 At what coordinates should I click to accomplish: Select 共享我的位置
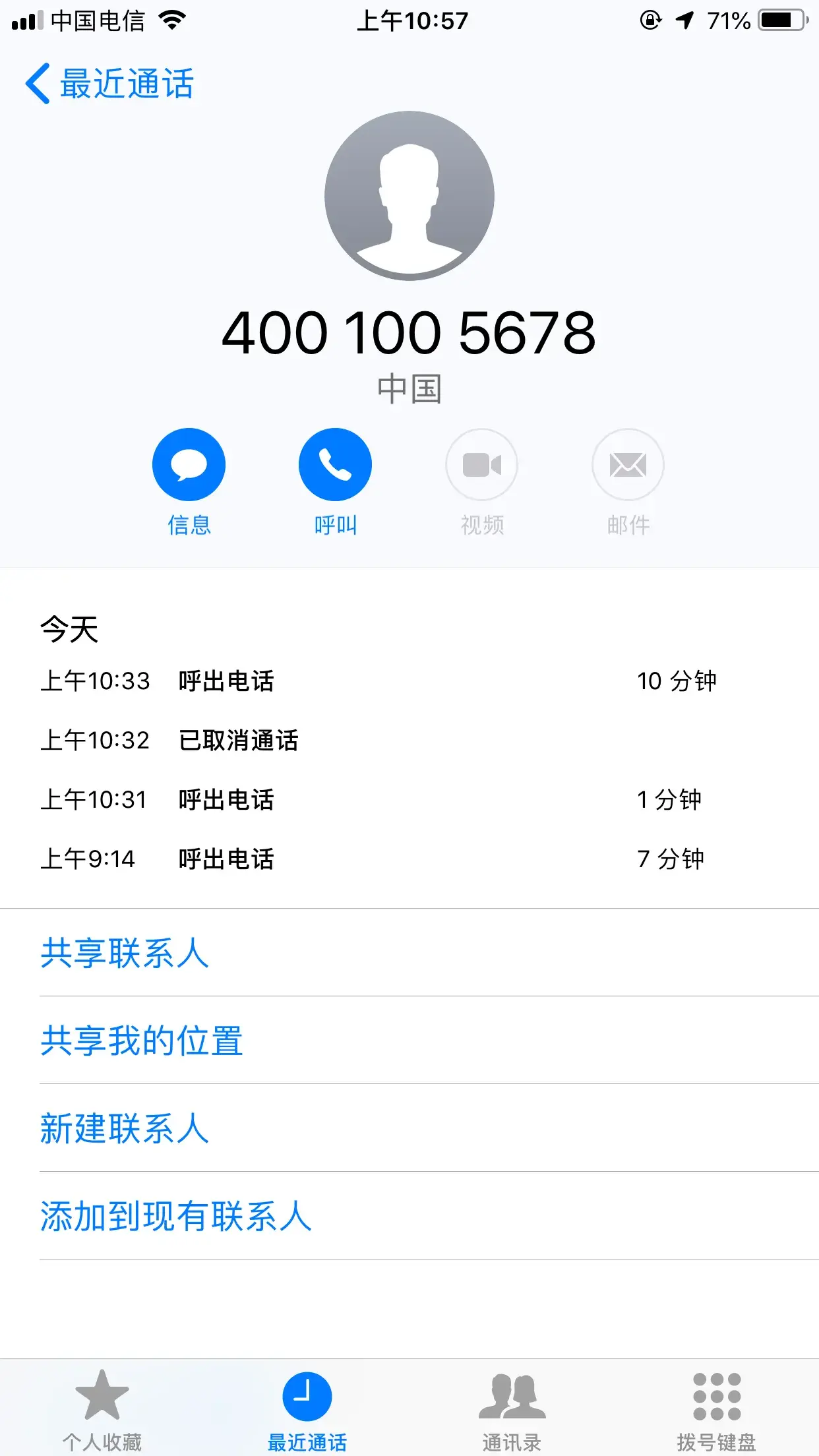click(x=142, y=1041)
